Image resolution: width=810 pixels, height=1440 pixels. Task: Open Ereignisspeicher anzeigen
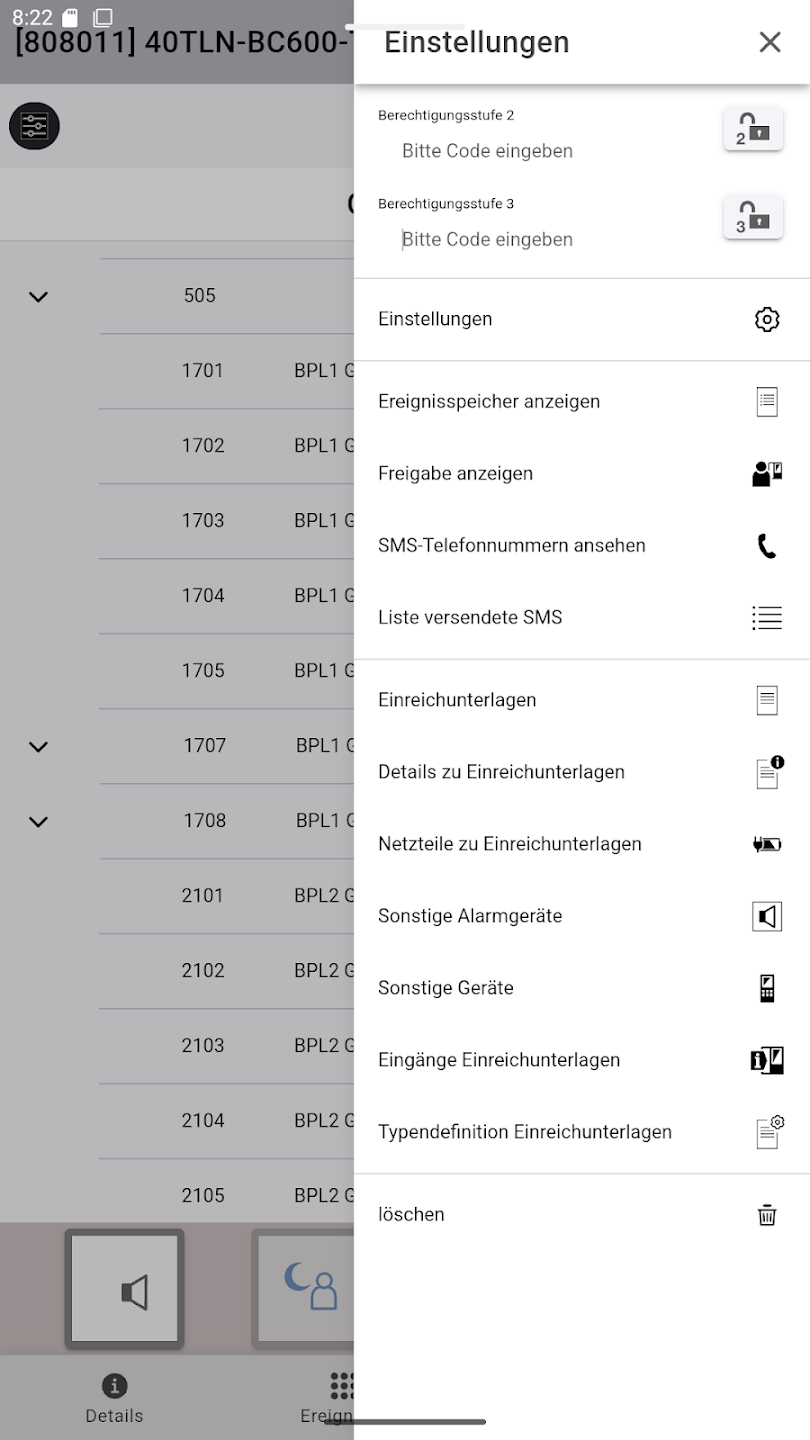tap(580, 402)
